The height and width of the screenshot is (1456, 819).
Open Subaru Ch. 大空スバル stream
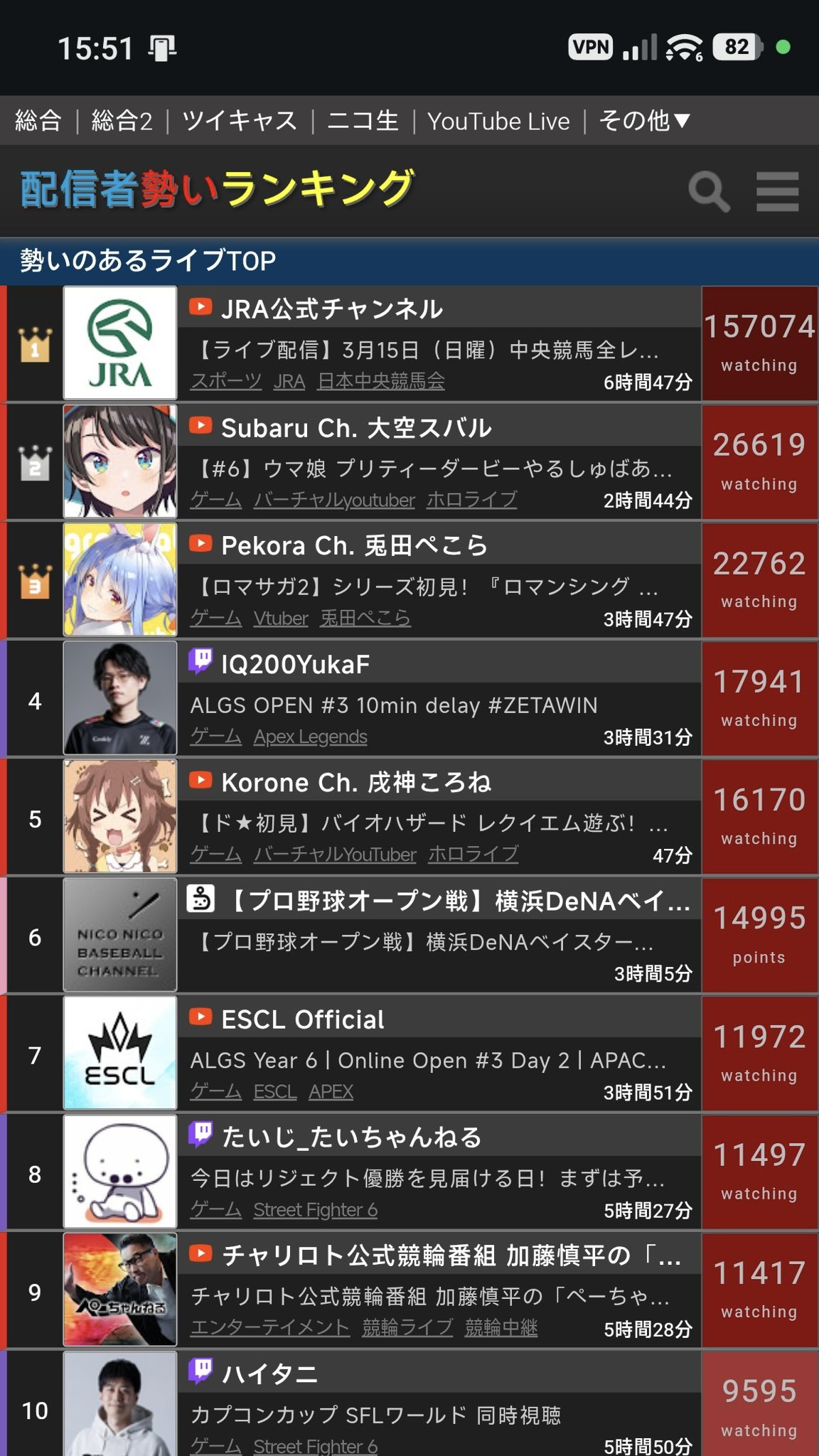(x=356, y=428)
